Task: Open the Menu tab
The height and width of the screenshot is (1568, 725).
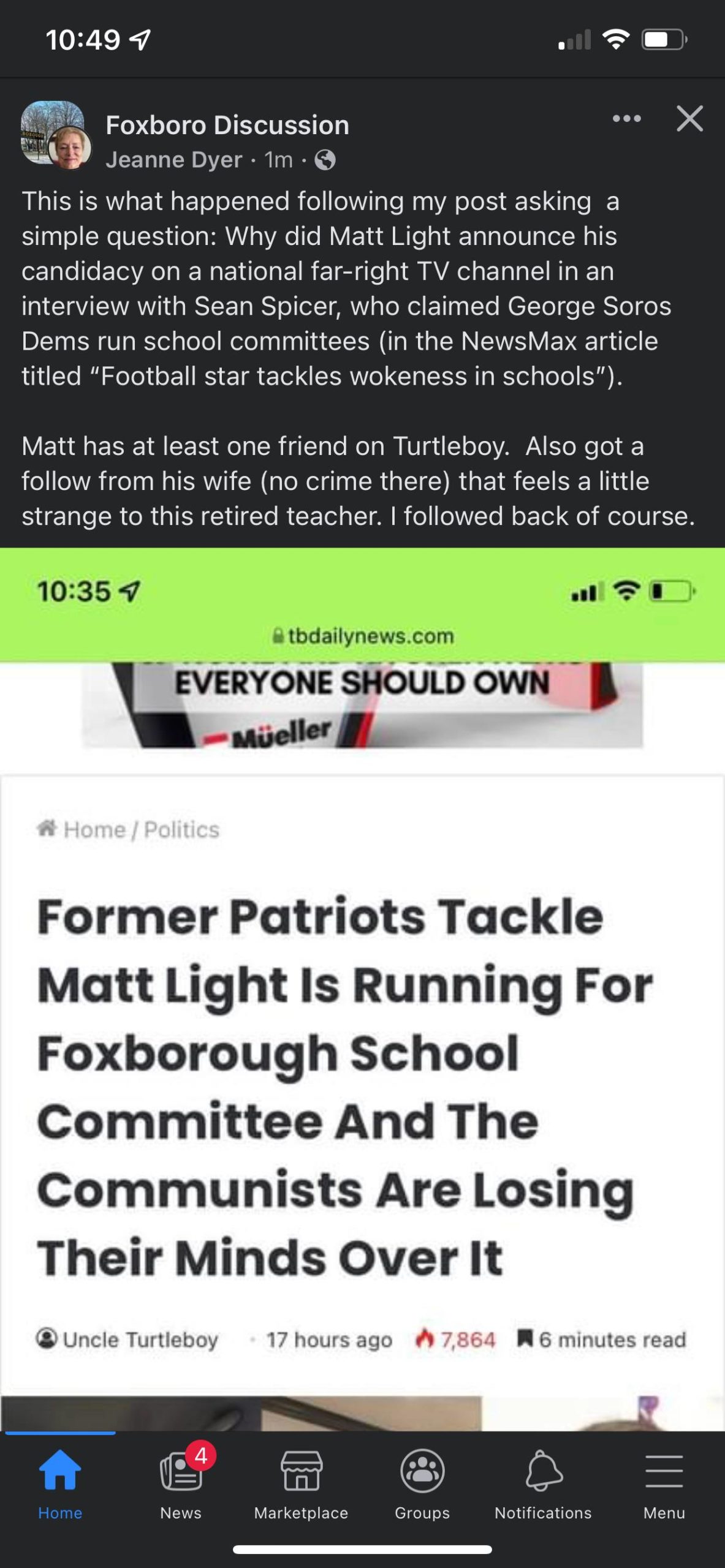Action: click(664, 1483)
